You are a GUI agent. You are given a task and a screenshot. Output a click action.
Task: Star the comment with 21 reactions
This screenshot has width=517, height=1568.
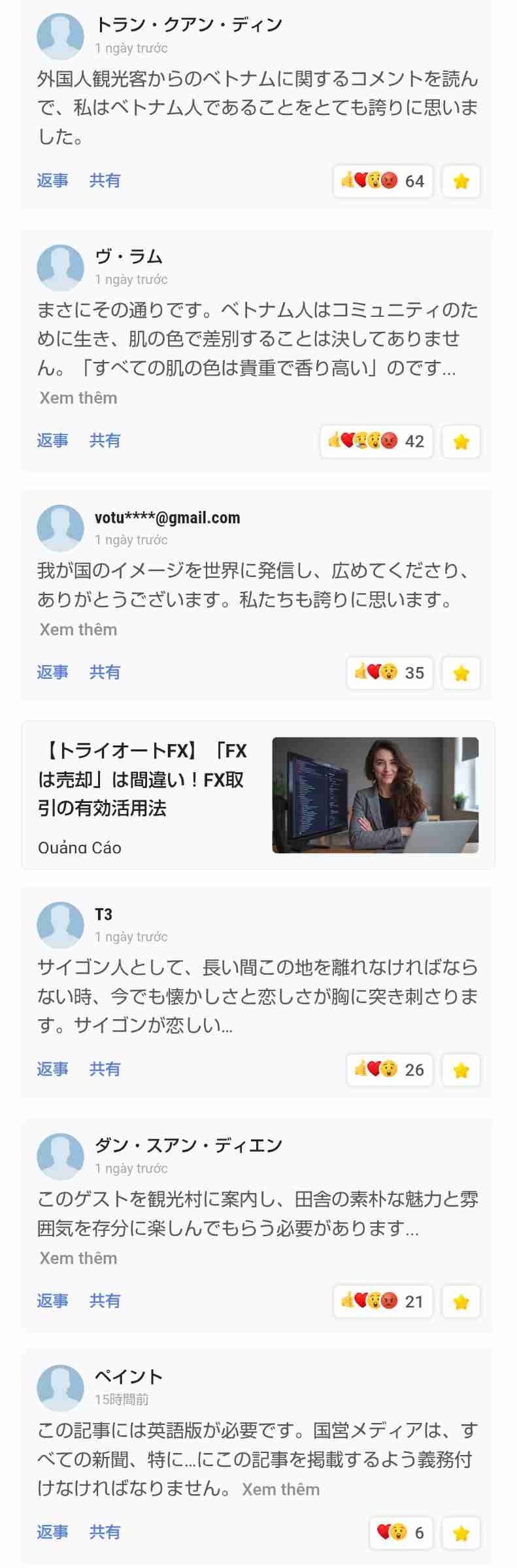(461, 1301)
